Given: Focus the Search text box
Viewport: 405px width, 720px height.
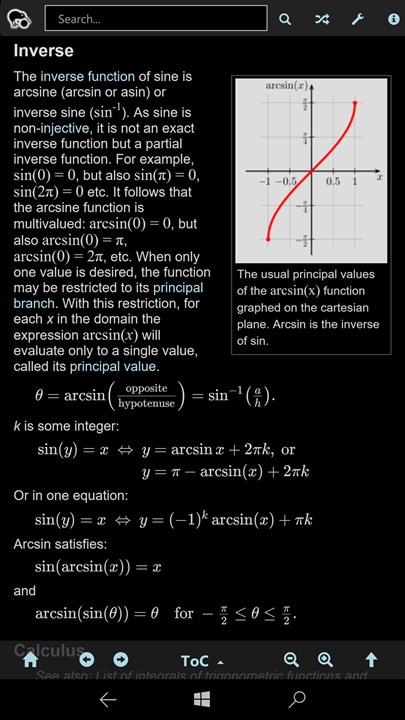Looking at the screenshot, I should pyautogui.click(x=156, y=18).
